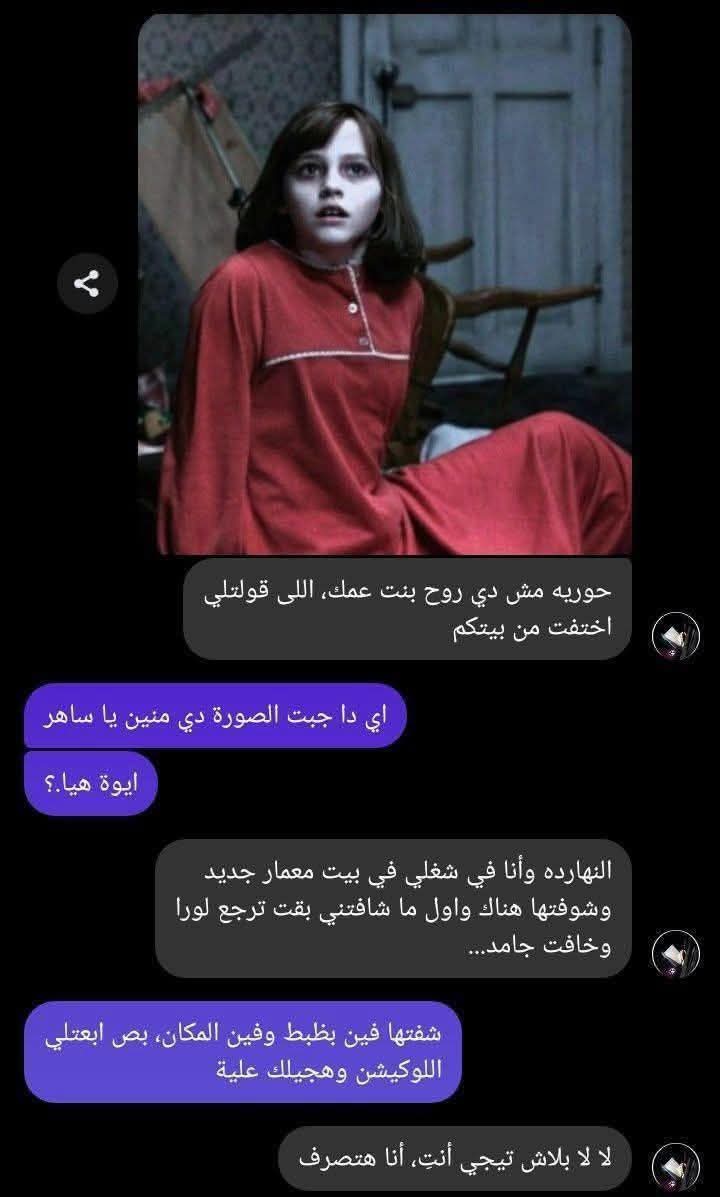Tap the share icon beside the photo
The image size is (720, 1197).
click(x=87, y=284)
